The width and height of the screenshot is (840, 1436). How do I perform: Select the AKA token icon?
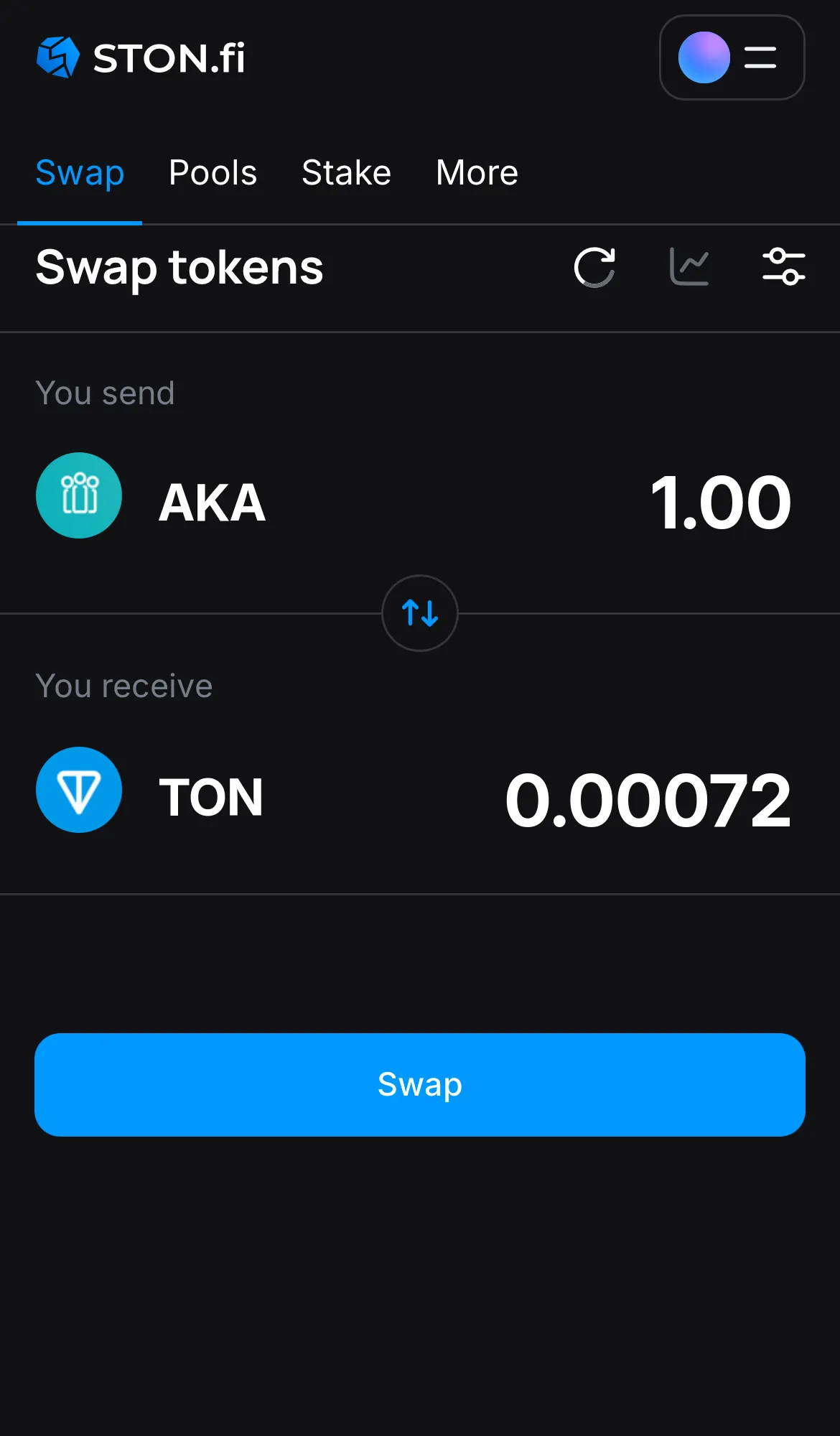coord(79,495)
